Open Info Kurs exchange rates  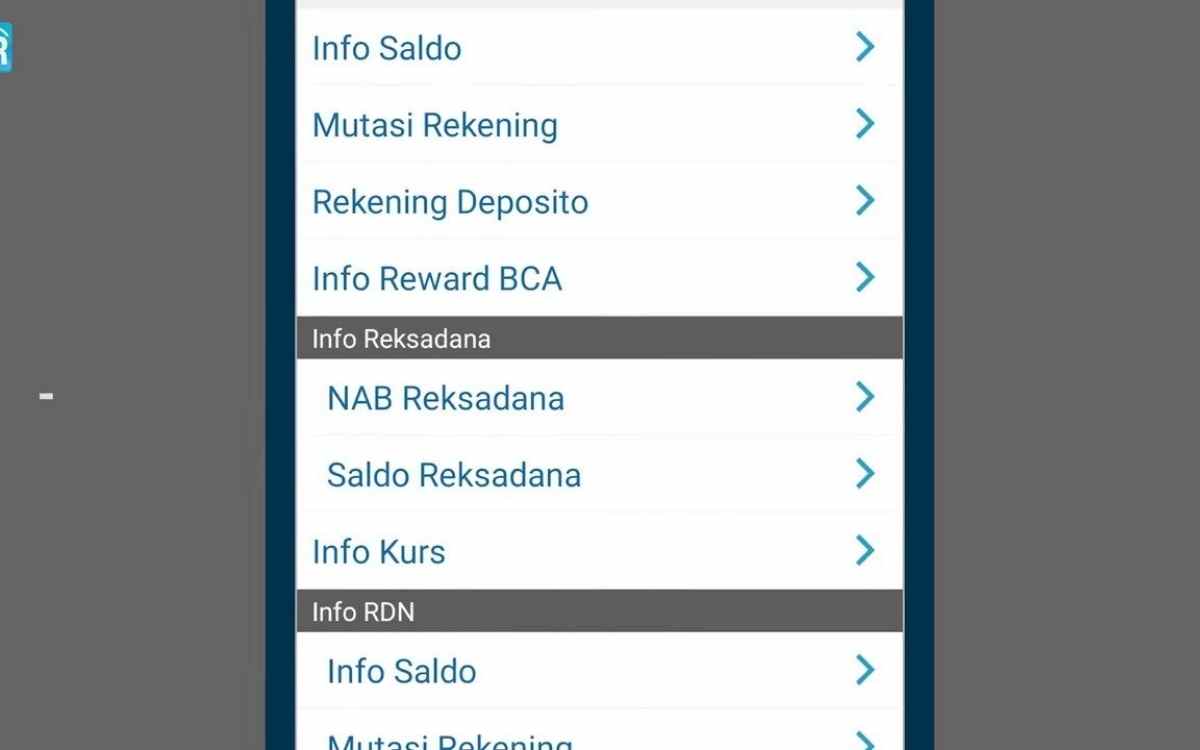pyautogui.click(x=598, y=551)
